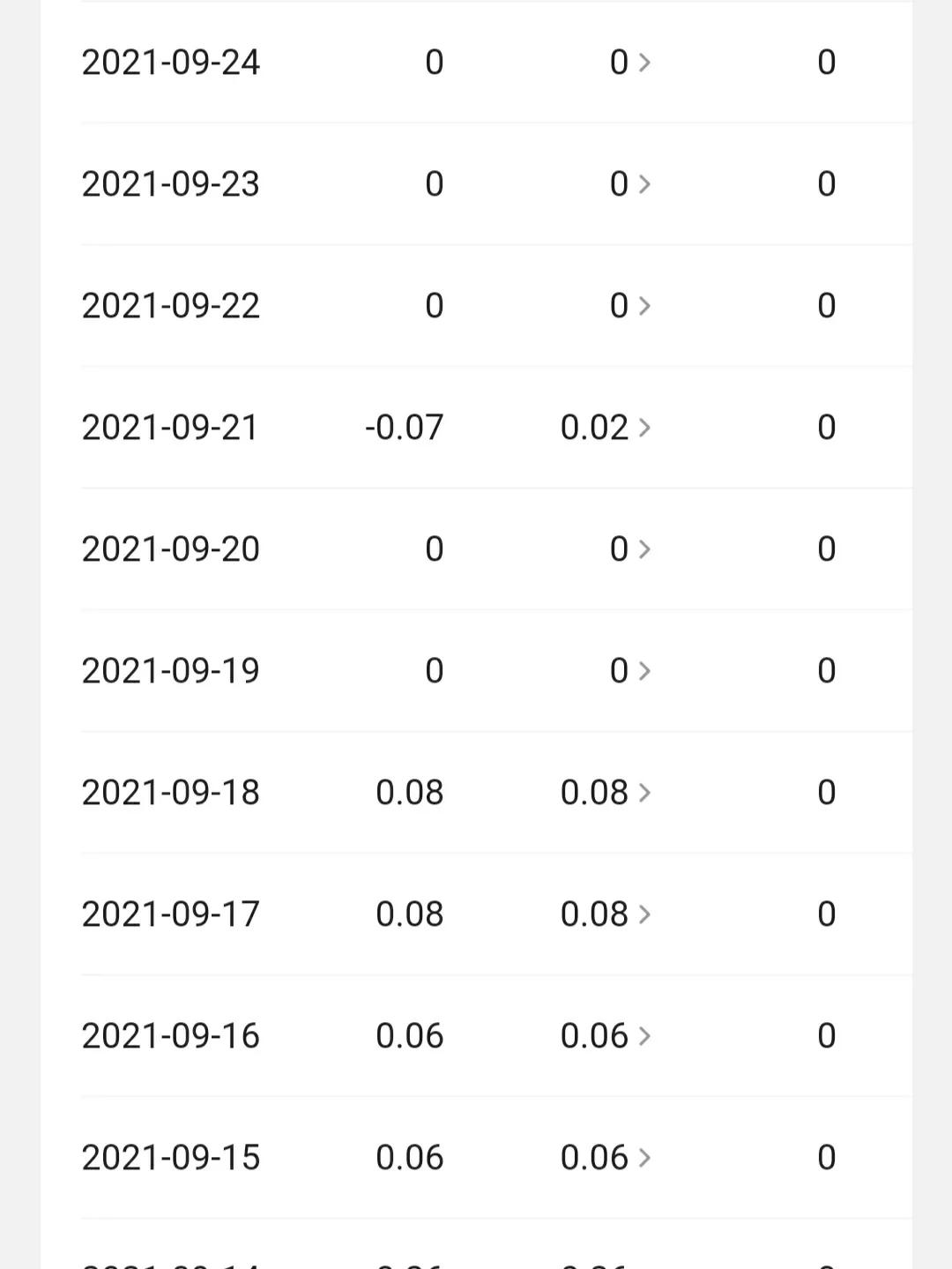Expand the 2021-09-15 entry chevron
Image resolution: width=952 pixels, height=1269 pixels.
[x=646, y=1156]
